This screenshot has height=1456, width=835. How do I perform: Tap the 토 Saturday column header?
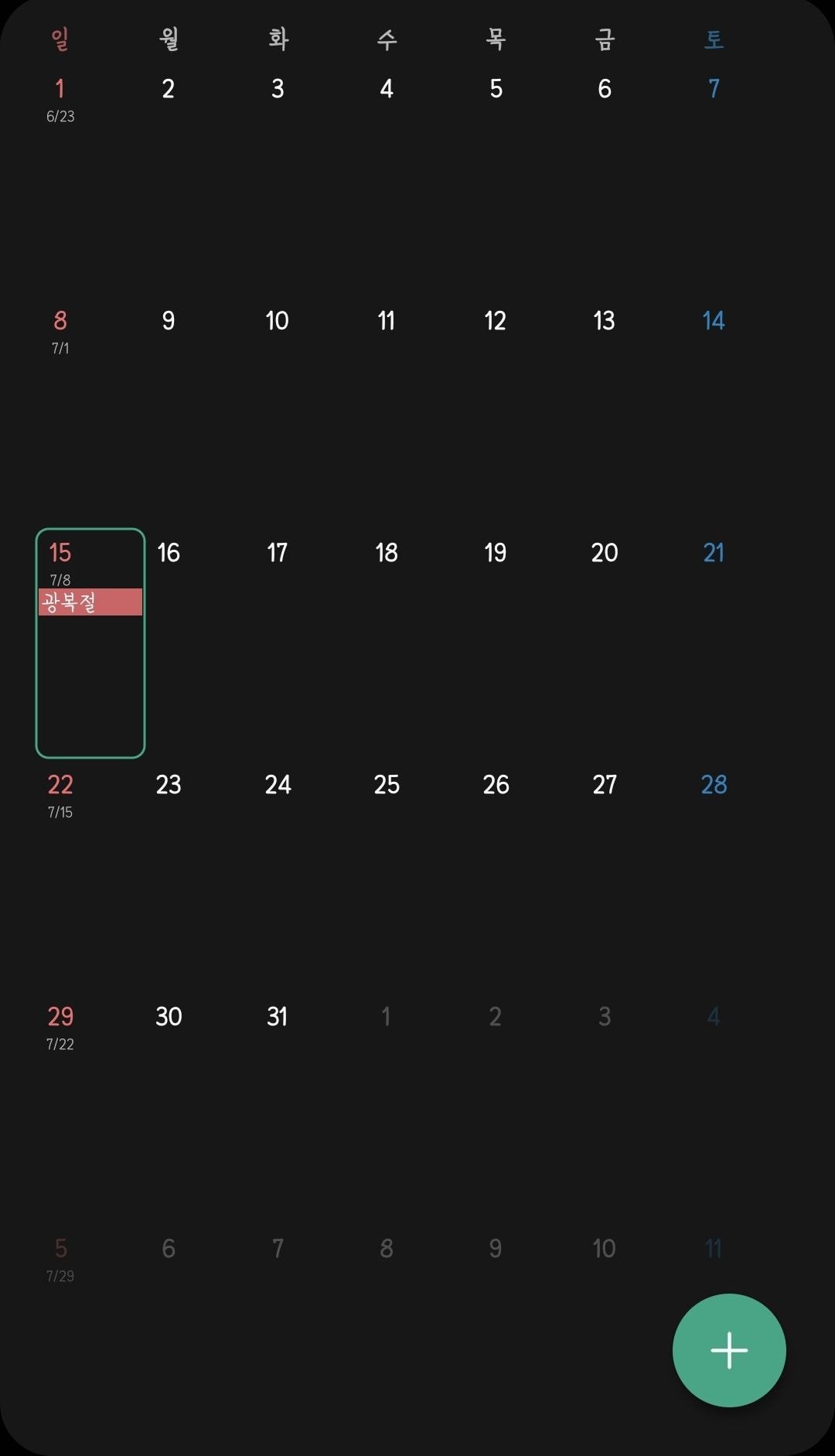click(712, 39)
